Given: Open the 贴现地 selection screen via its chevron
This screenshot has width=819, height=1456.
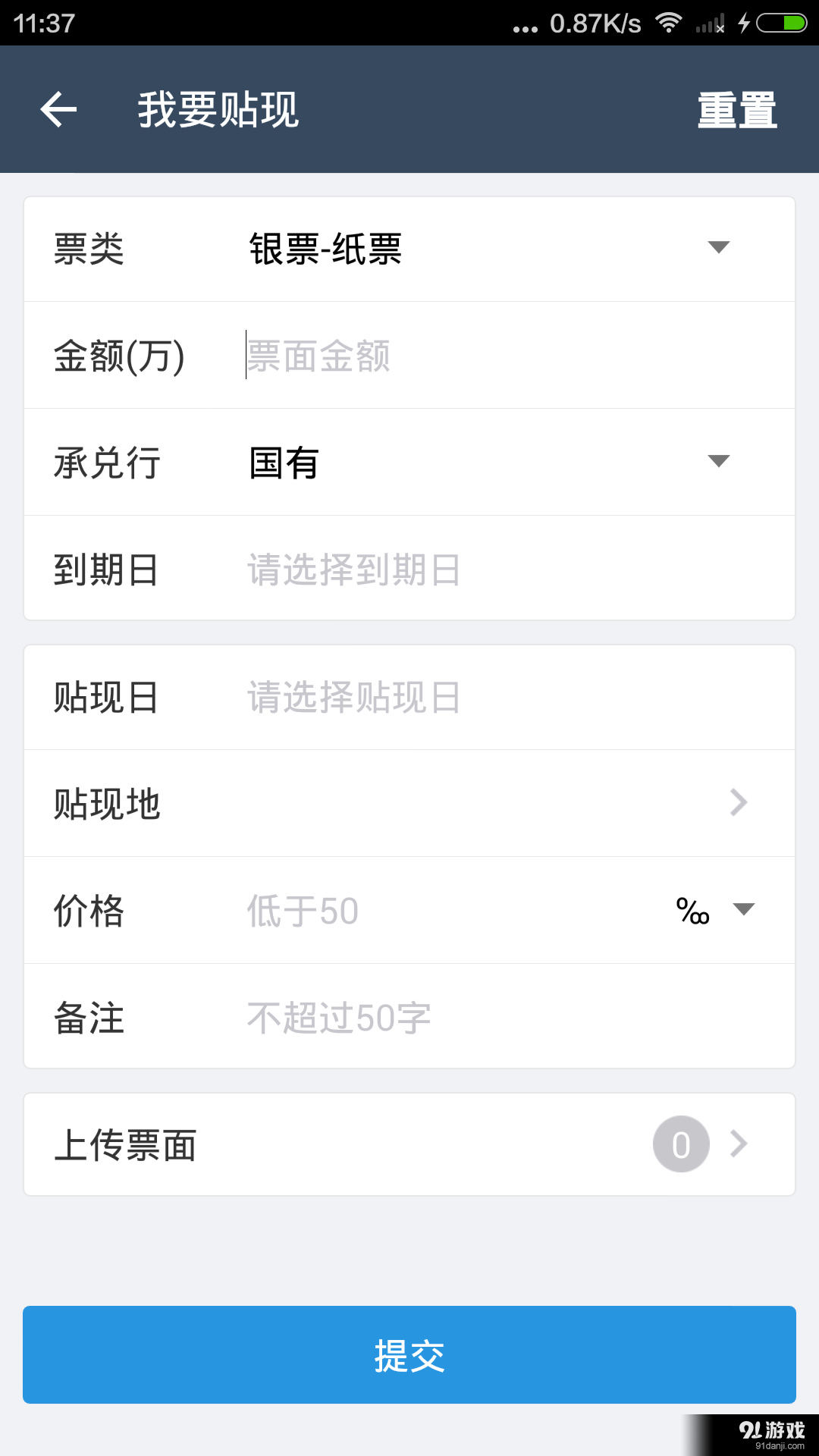Looking at the screenshot, I should 736,802.
